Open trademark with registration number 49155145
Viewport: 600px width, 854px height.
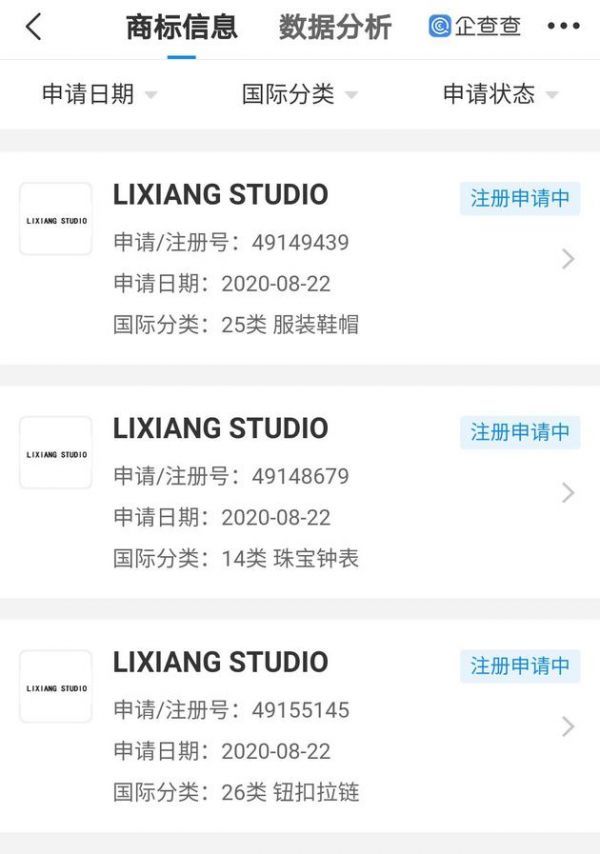[x=300, y=726]
